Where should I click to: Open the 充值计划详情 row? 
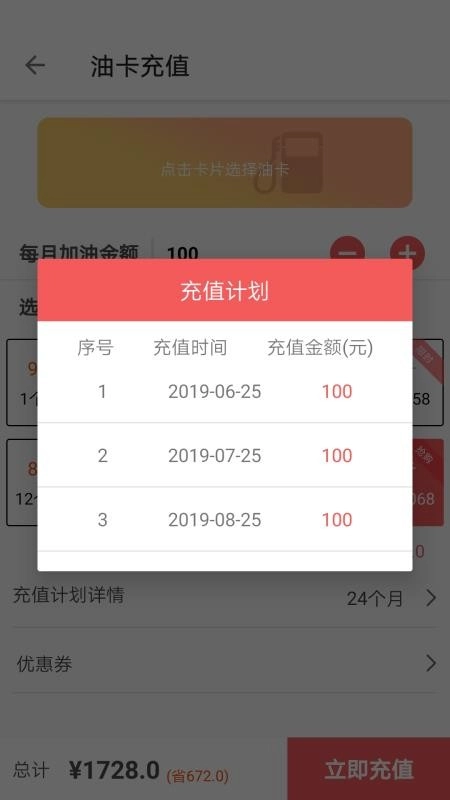(x=224, y=597)
